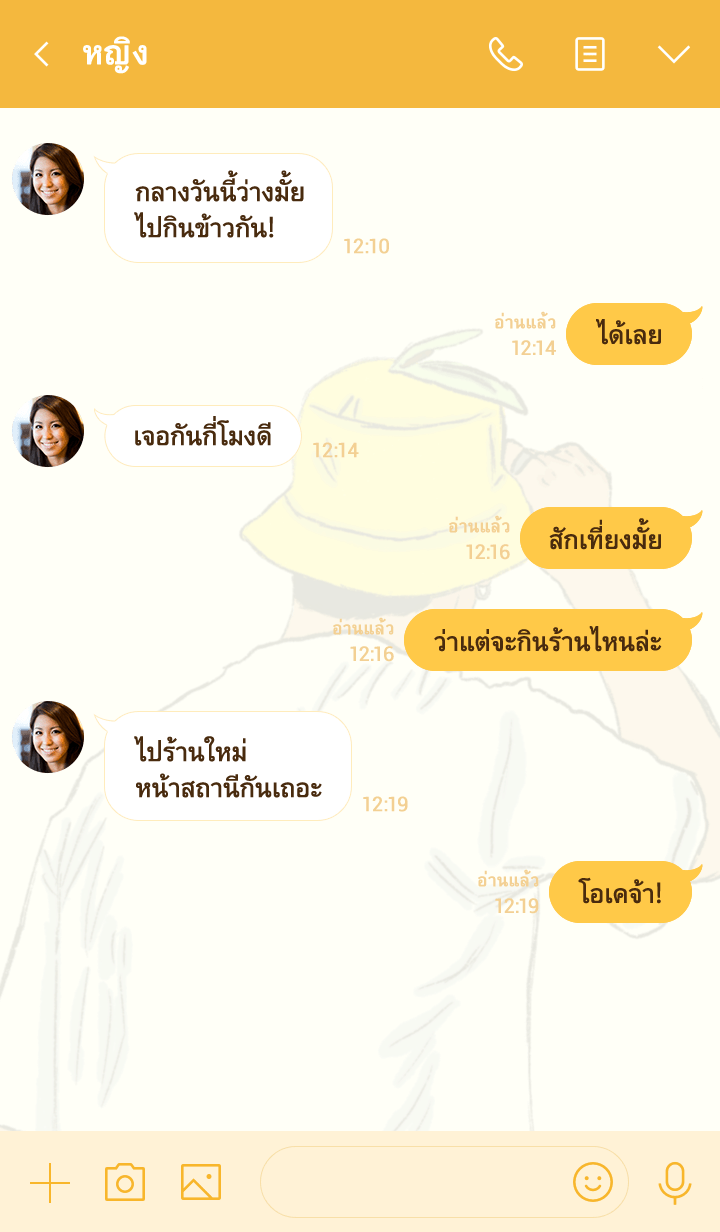View sender's avatar beside the เจอกันกี่โมงดี message

(x=48, y=431)
